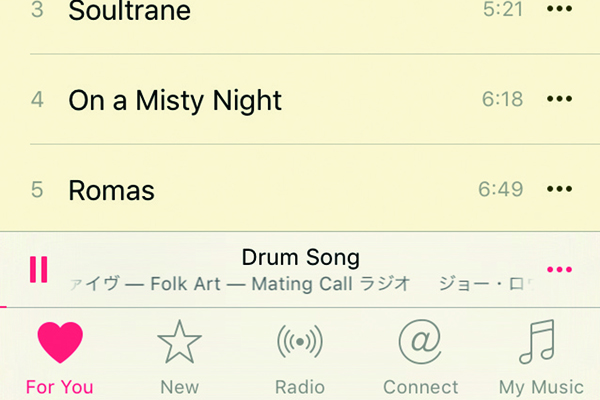Screen dimensions: 600x400
Task: Pause the playing Drum Song
Action: click(x=39, y=269)
